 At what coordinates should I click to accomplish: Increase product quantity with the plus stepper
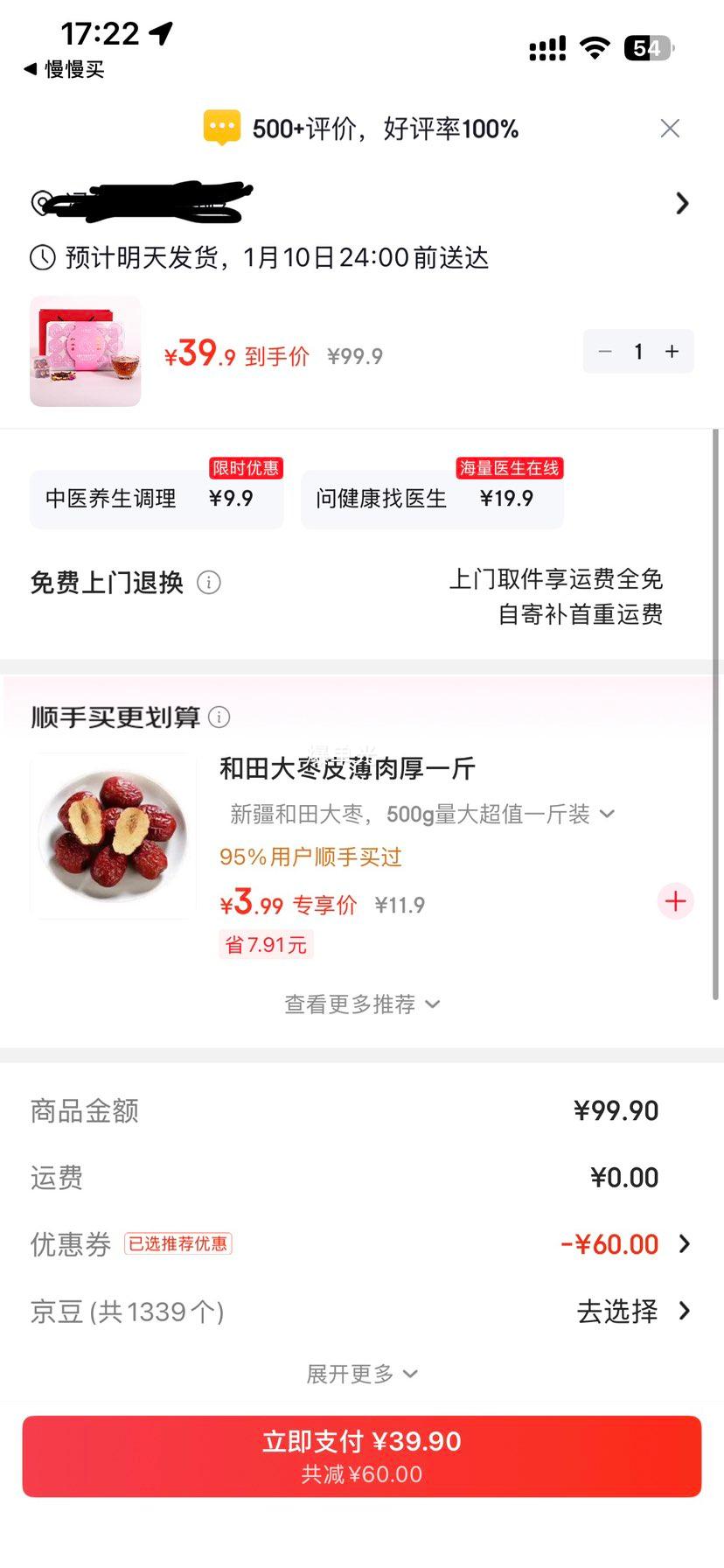tap(671, 351)
